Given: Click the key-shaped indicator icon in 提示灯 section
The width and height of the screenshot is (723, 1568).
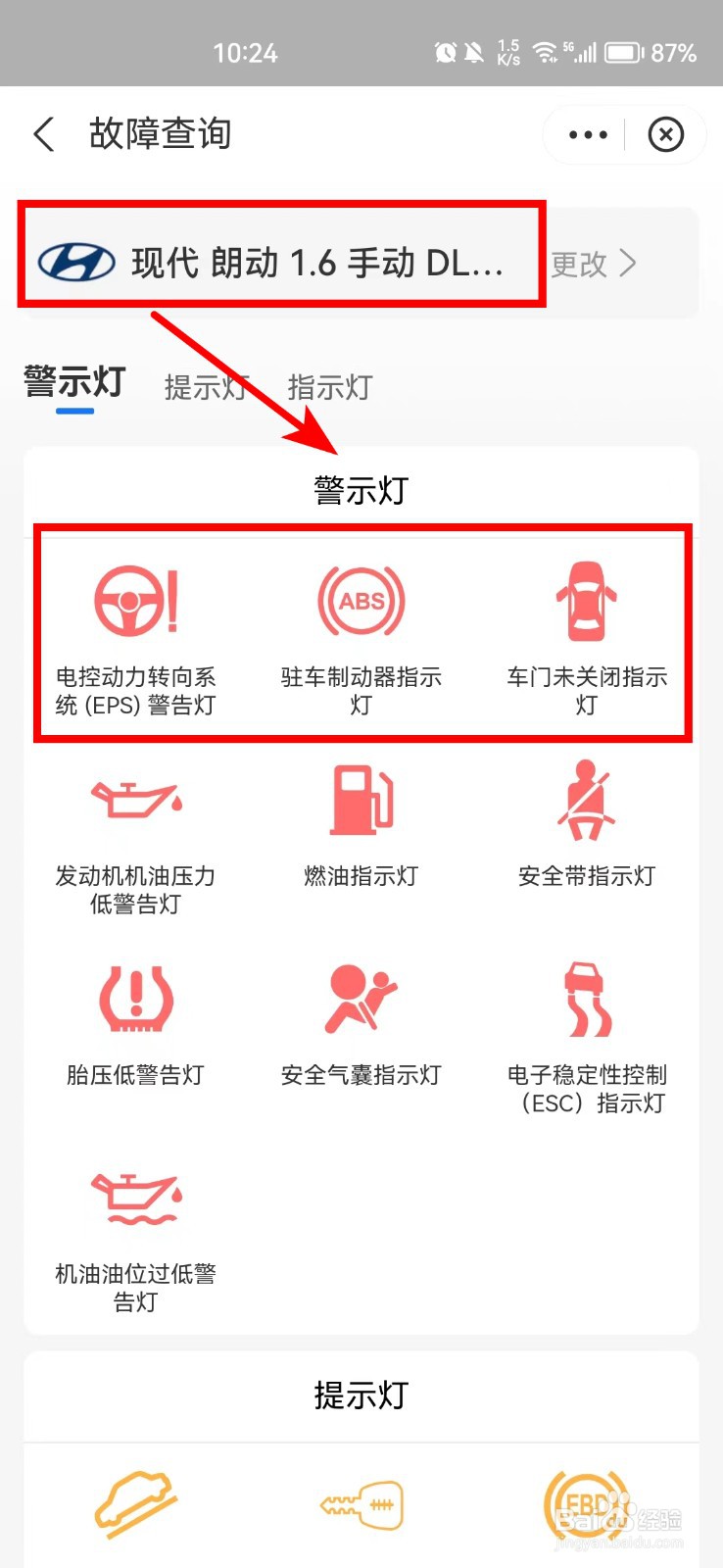Looking at the screenshot, I should coord(361,1506).
